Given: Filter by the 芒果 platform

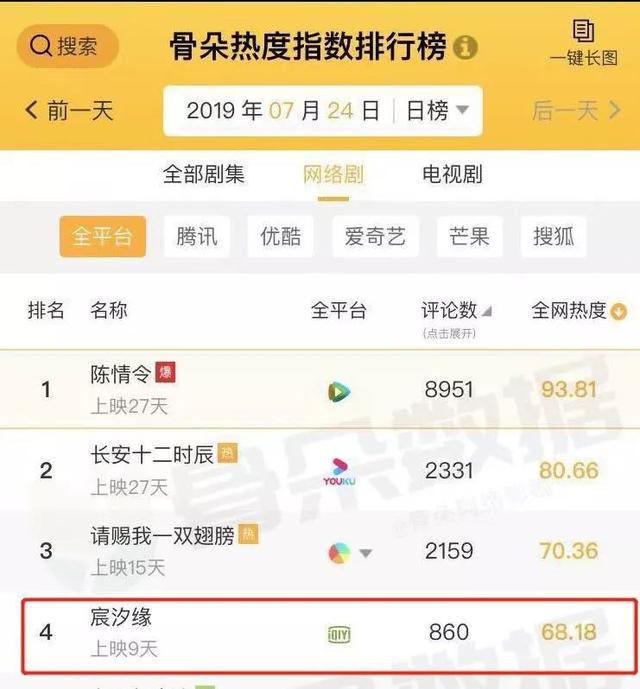Looking at the screenshot, I should click(469, 237).
